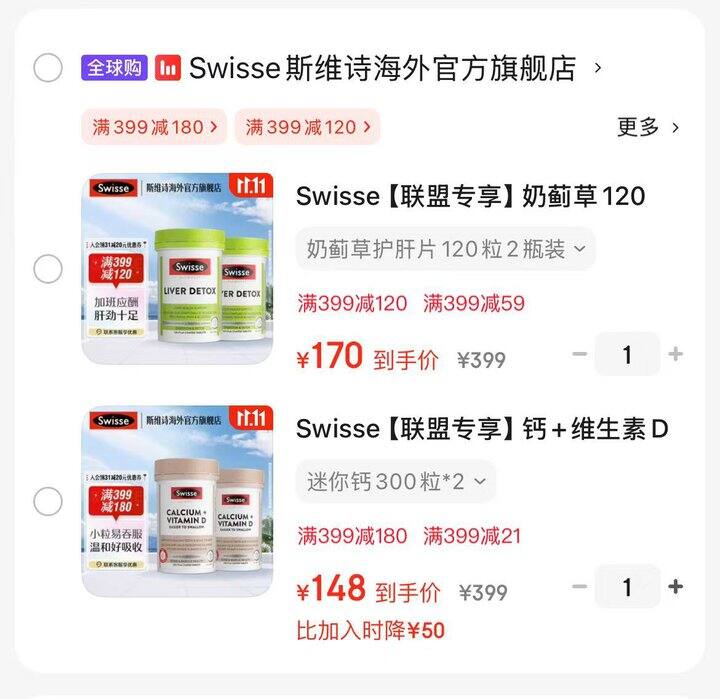Change the 迷你钙300粒*2 variant
720x699 pixels.
(396, 482)
